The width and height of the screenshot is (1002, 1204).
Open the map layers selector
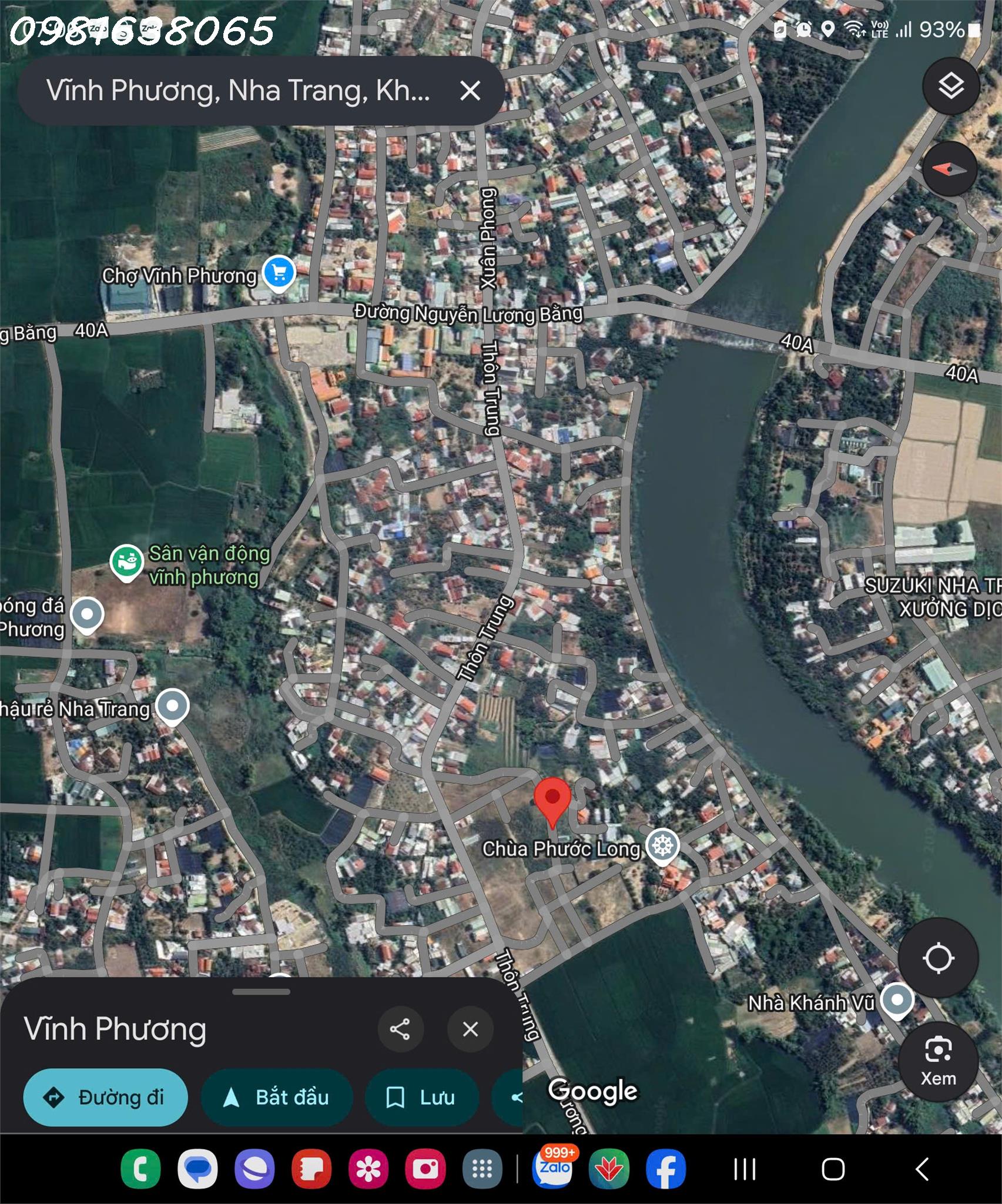coord(950,86)
